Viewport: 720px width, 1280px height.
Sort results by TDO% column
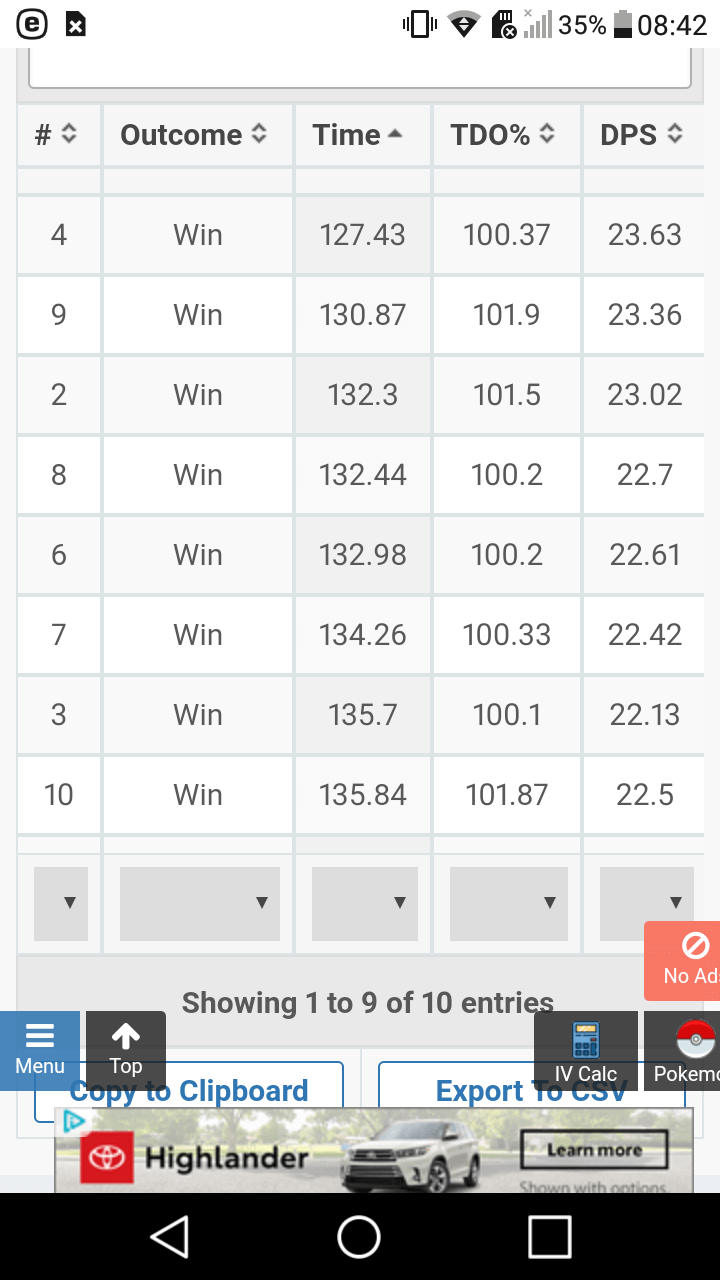(x=506, y=135)
